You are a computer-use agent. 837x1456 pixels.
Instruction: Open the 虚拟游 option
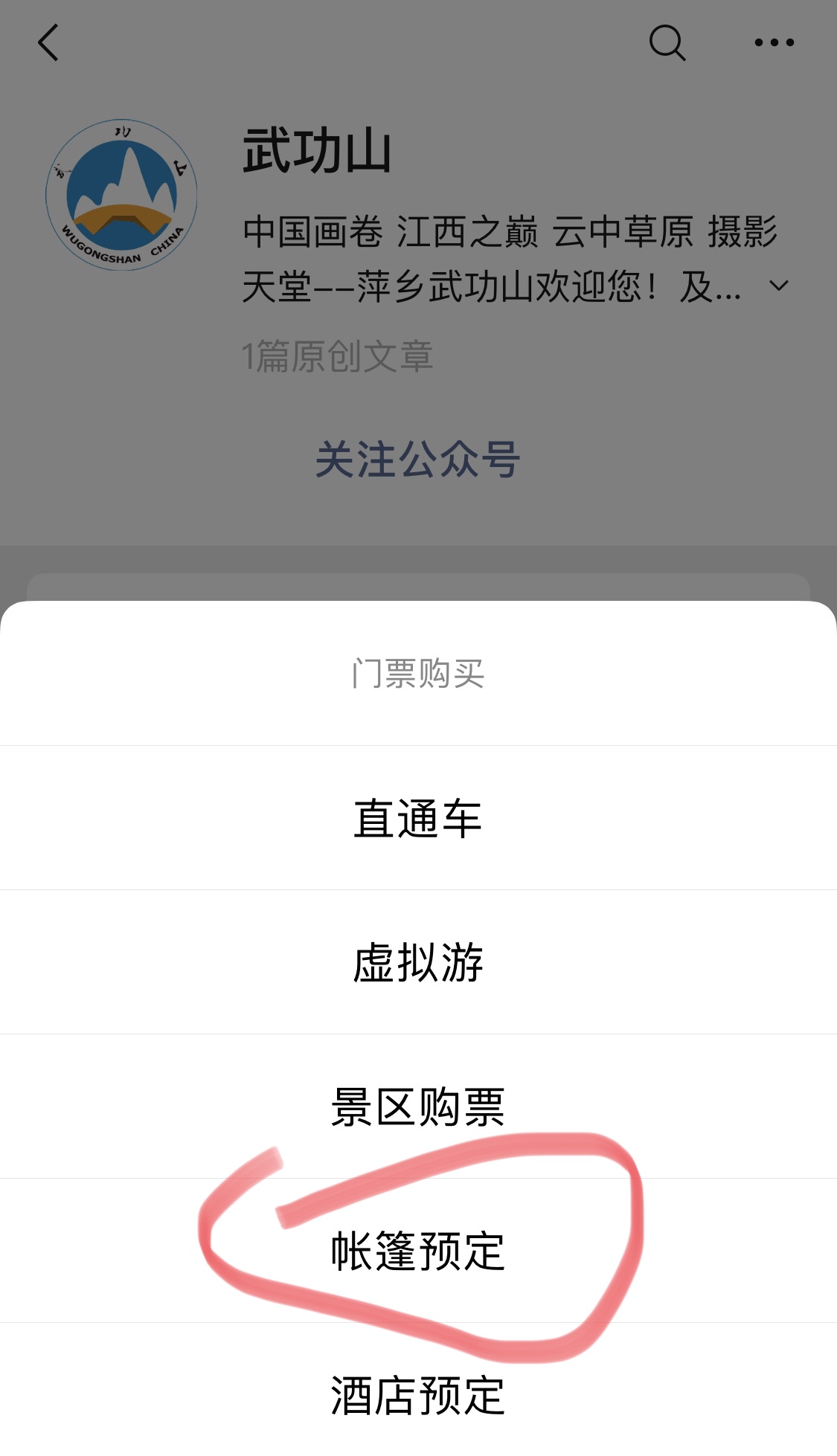[x=418, y=962]
